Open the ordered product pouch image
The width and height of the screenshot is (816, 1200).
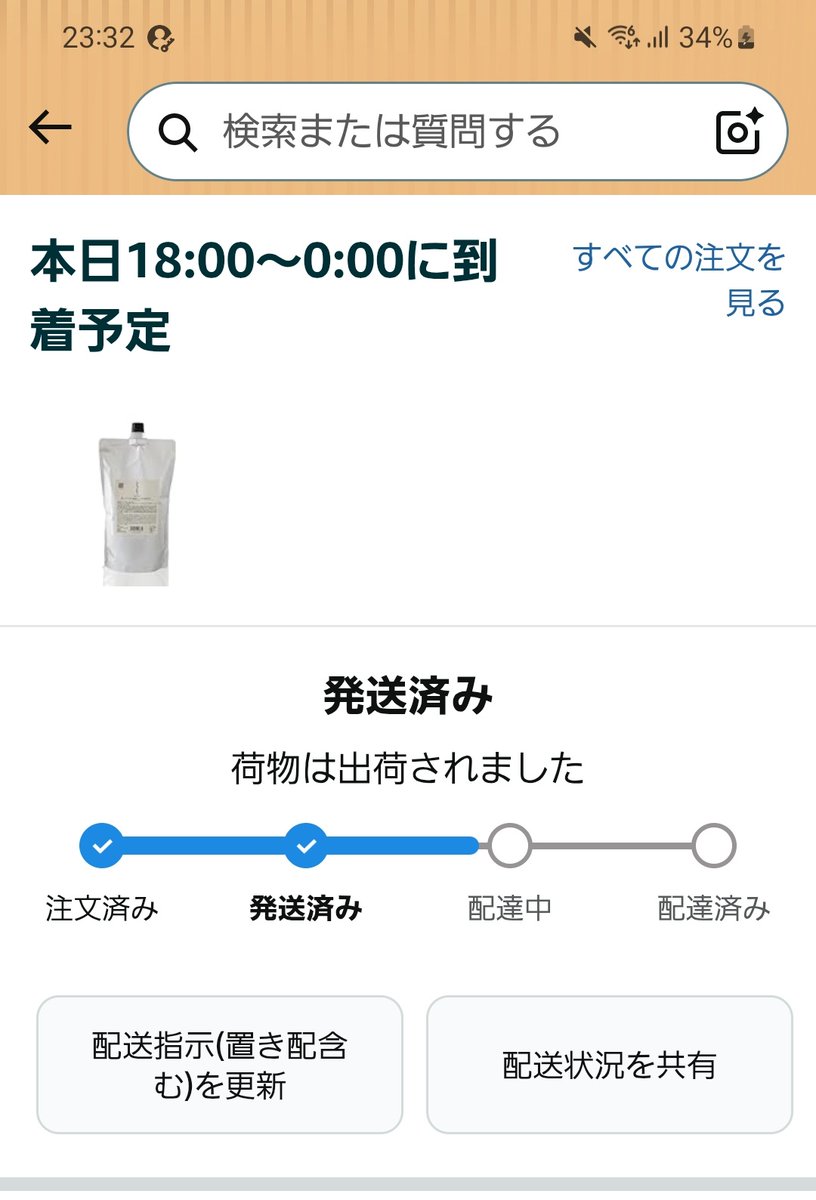point(134,503)
